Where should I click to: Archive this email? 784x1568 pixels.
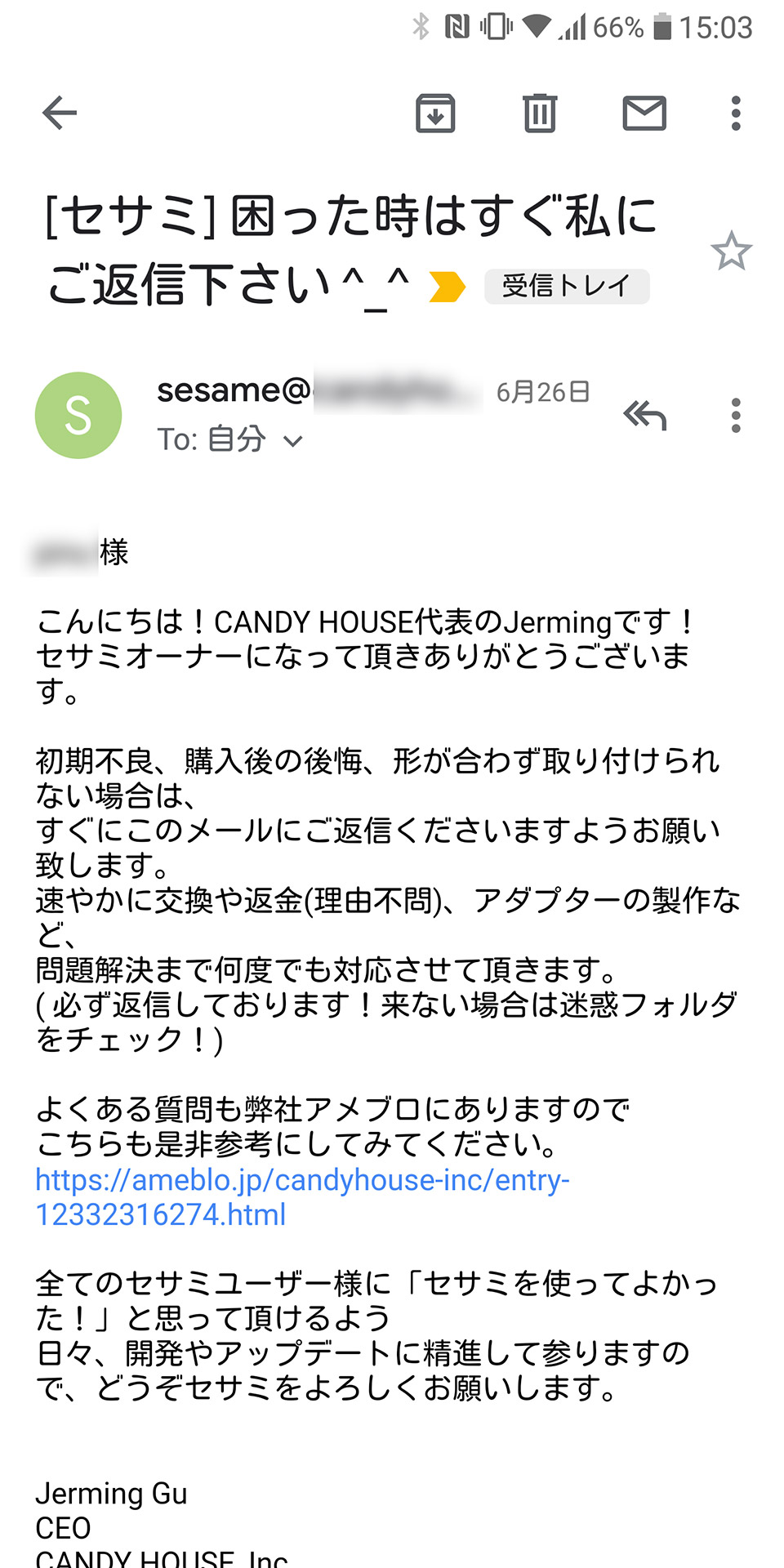435,114
